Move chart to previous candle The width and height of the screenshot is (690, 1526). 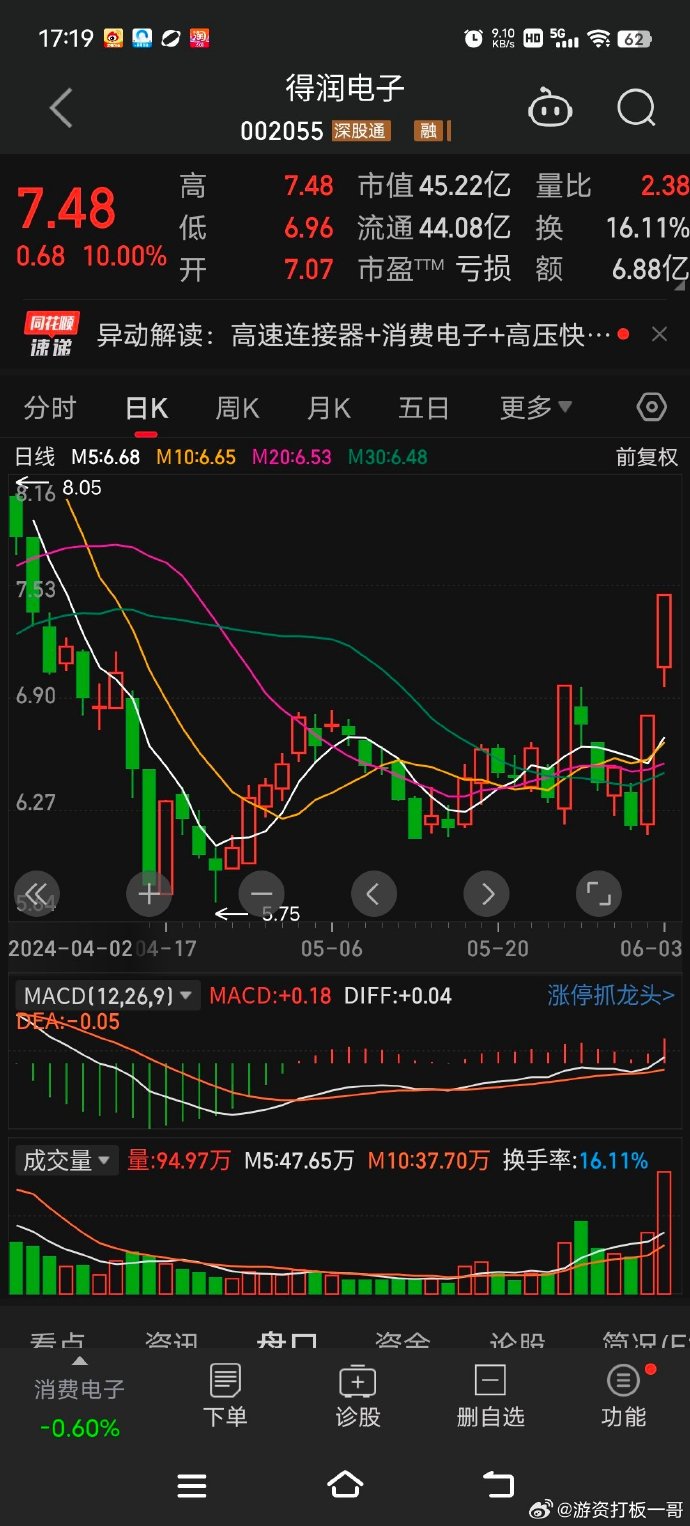click(x=374, y=893)
